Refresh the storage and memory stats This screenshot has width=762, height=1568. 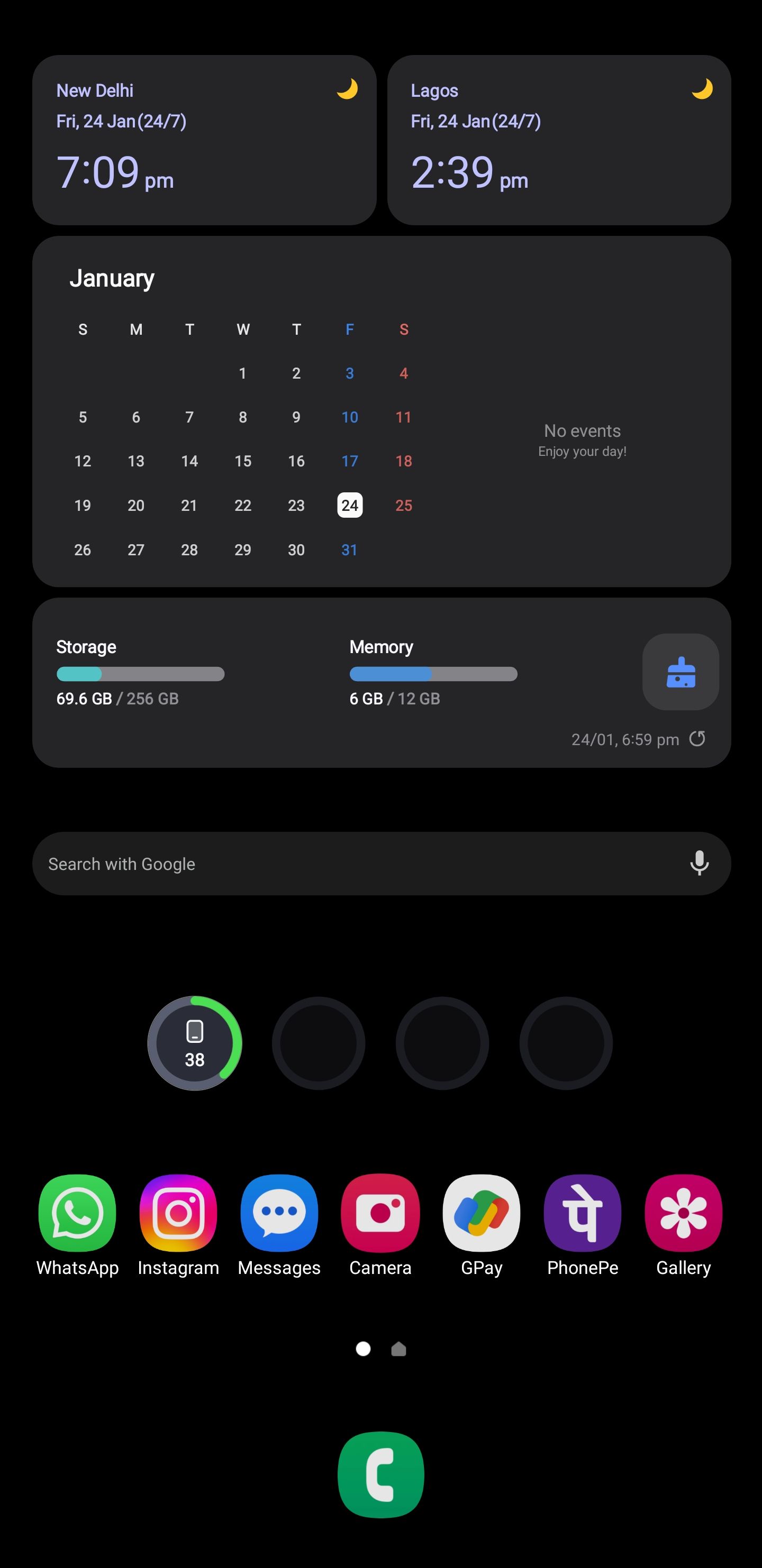coord(698,738)
